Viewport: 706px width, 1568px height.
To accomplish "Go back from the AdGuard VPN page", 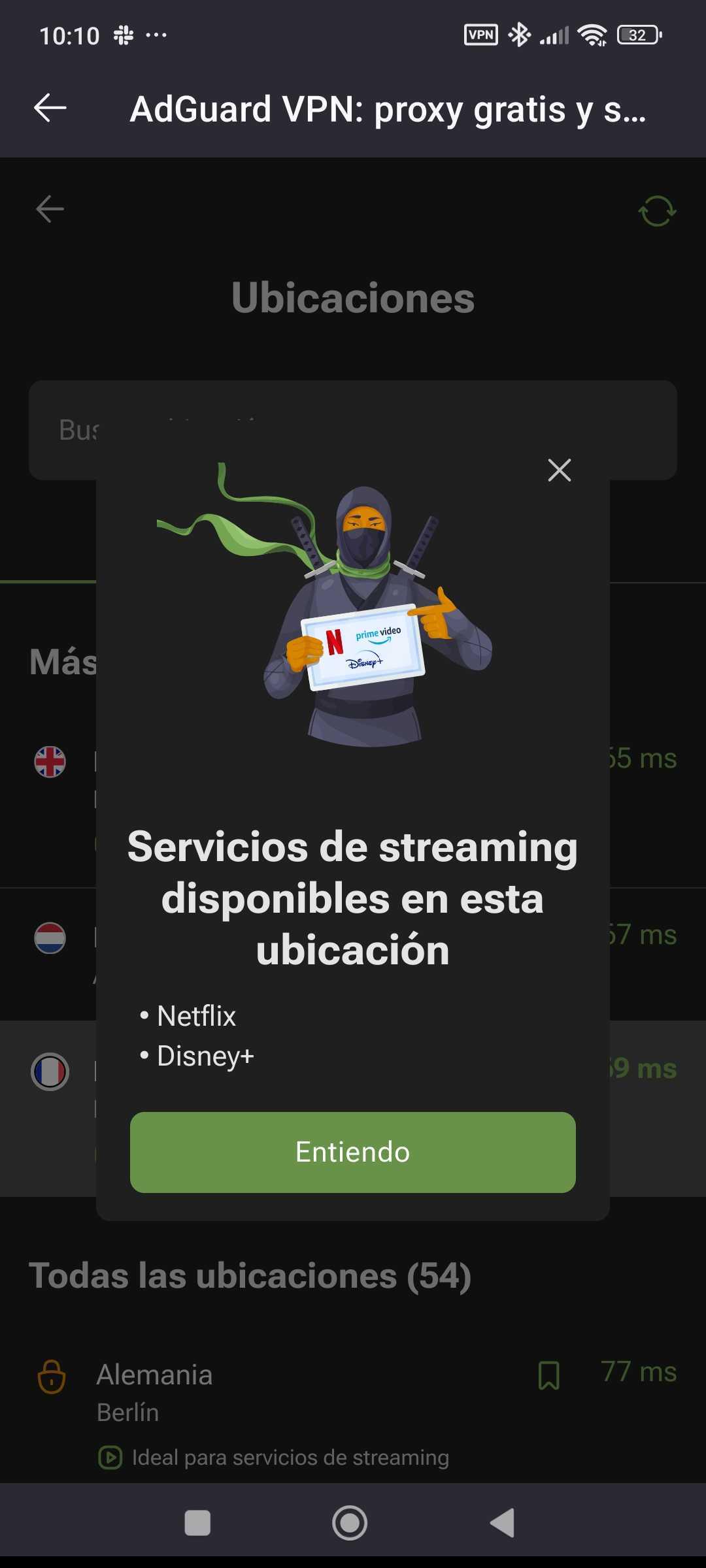I will pos(50,108).
